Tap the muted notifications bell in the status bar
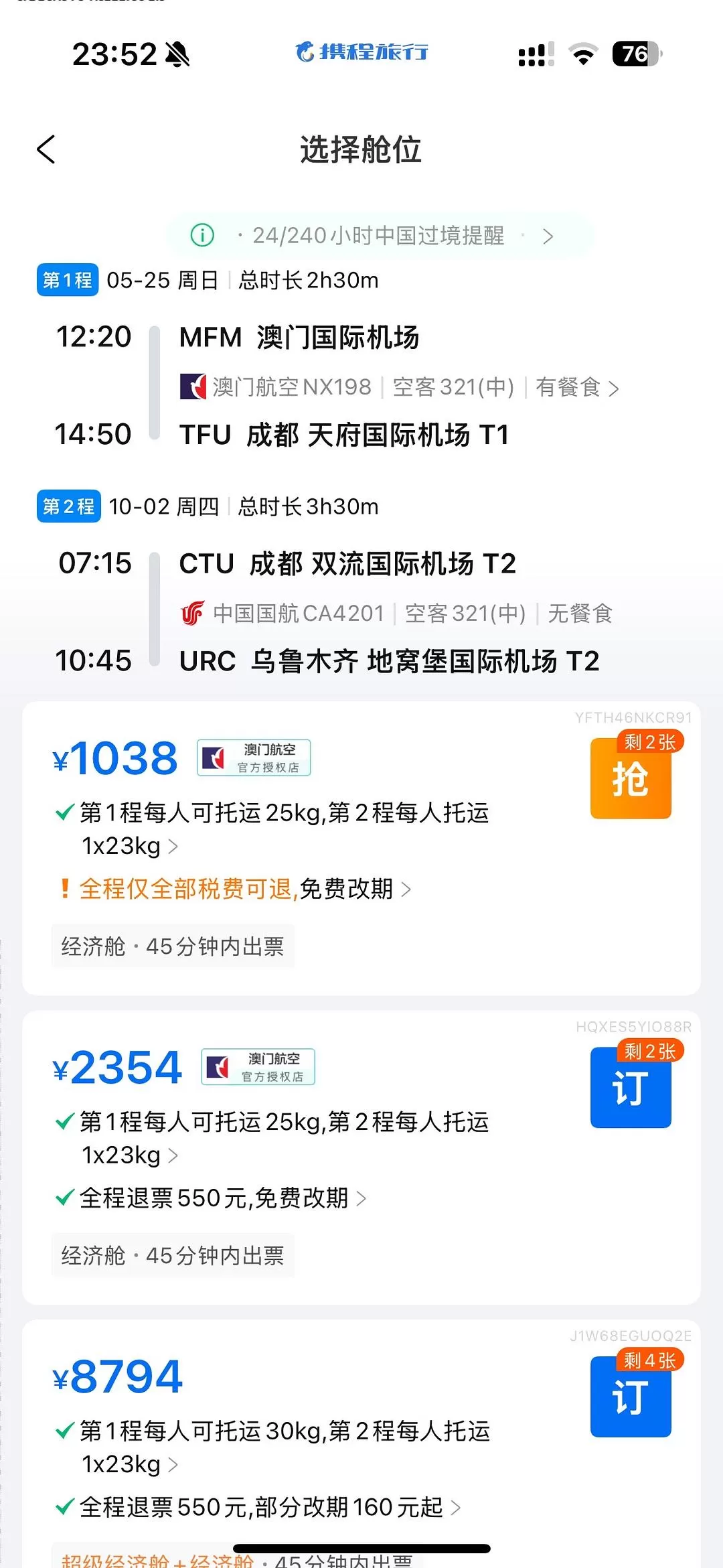723x1568 pixels. tap(177, 52)
